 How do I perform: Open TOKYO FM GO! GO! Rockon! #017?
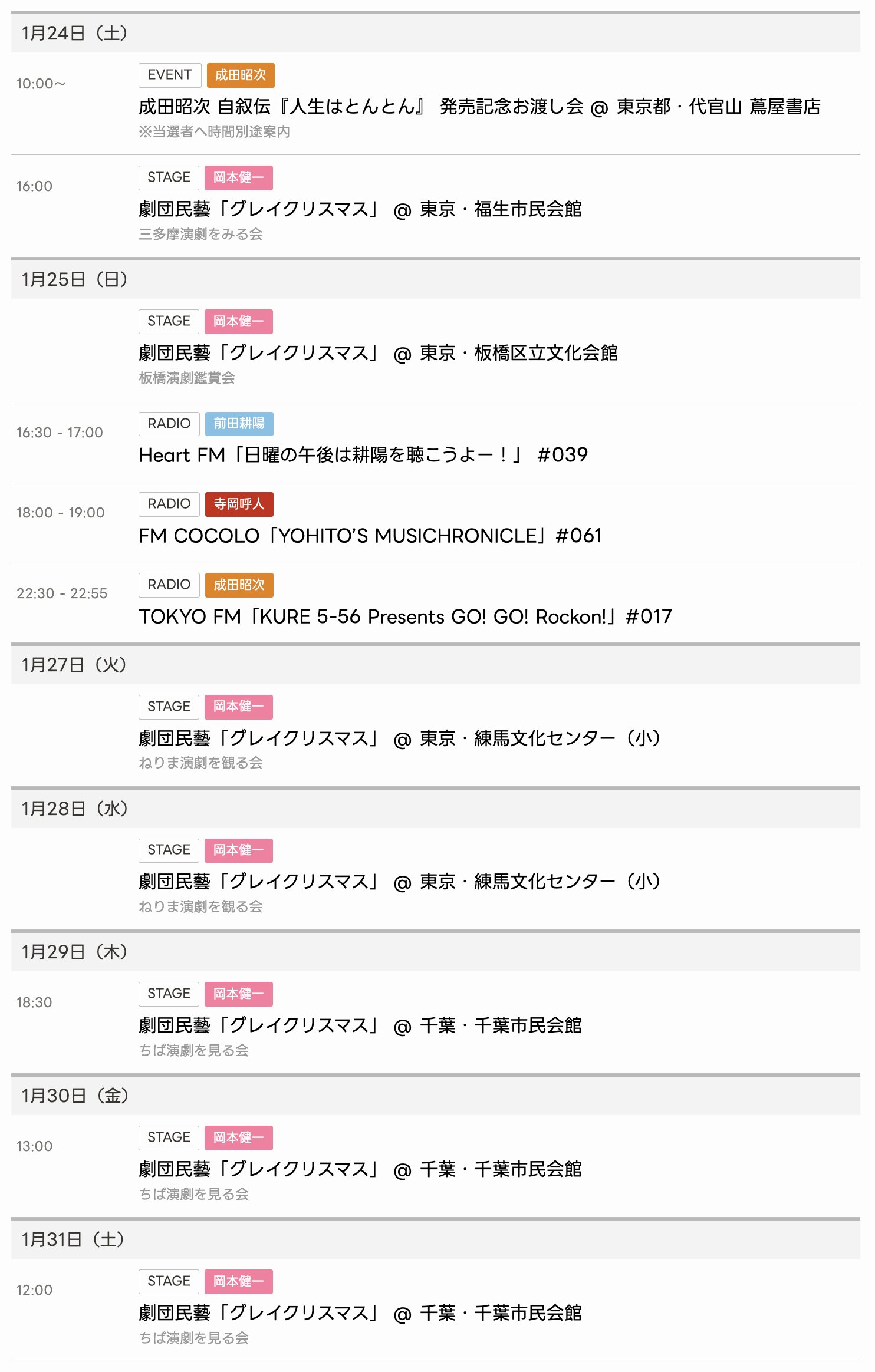[405, 616]
